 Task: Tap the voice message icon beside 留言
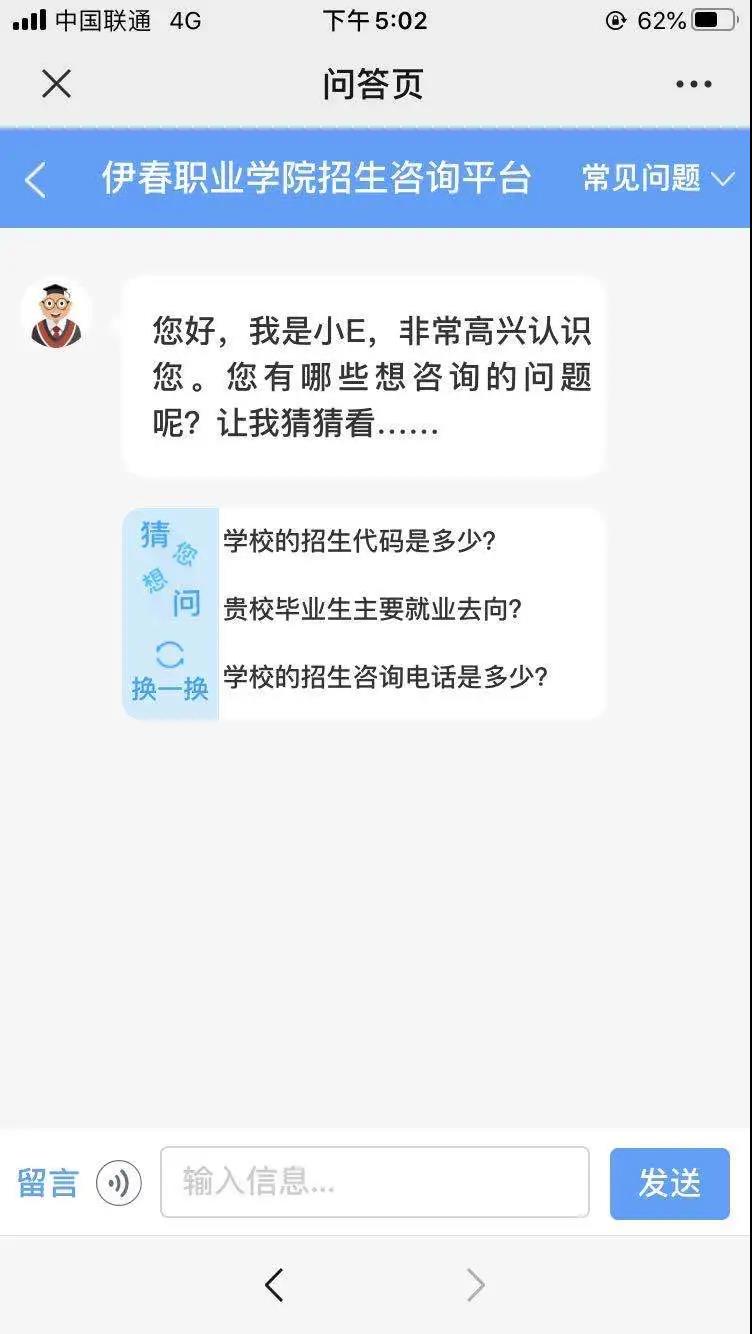point(118,1182)
